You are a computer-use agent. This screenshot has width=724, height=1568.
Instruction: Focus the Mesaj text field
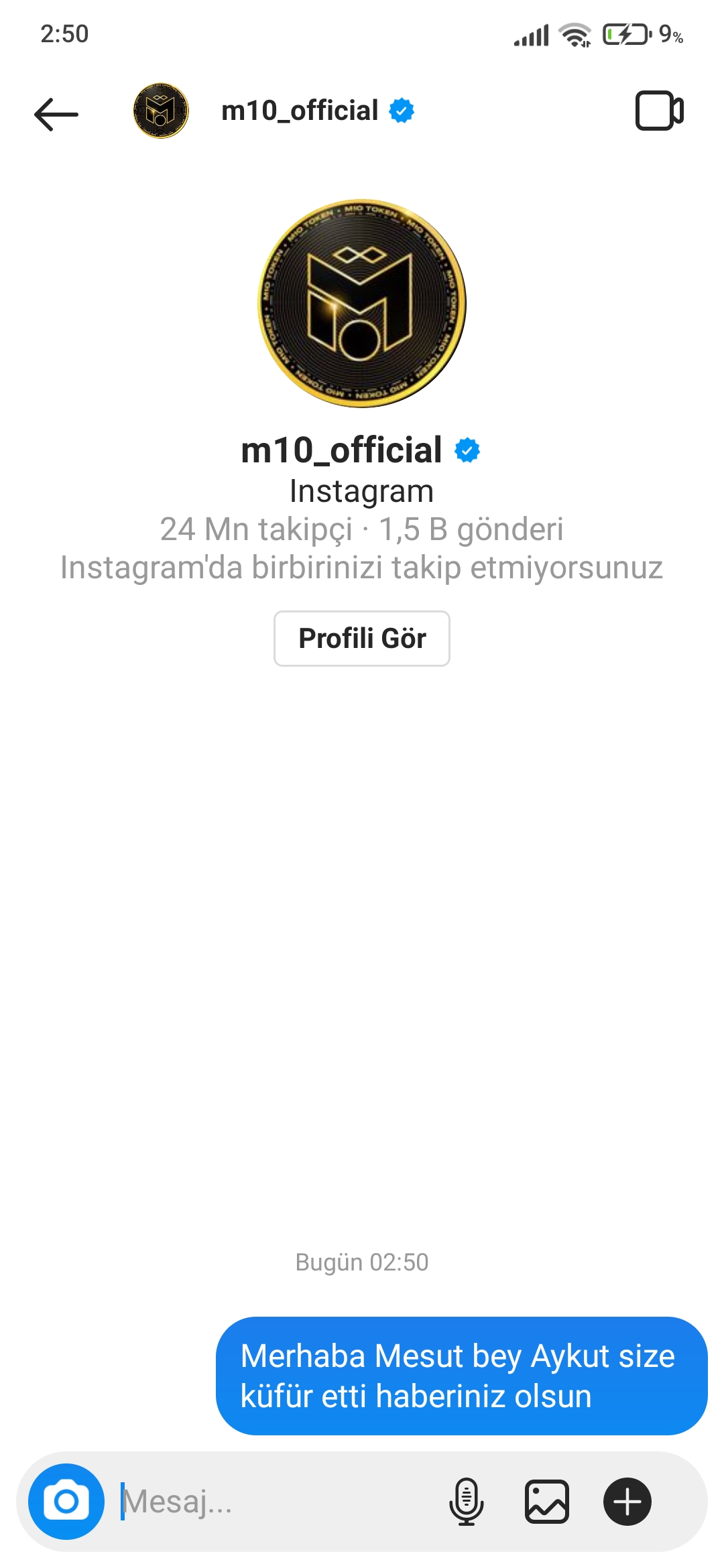pos(275,1501)
